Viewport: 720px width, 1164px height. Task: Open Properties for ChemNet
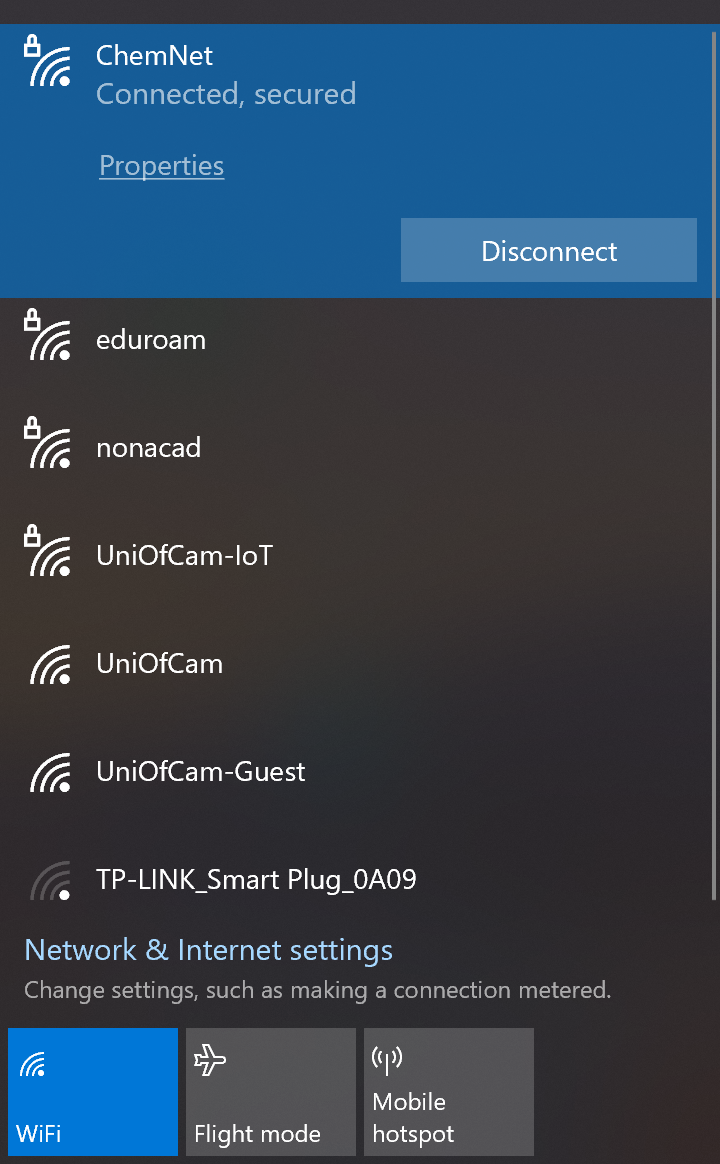(x=162, y=166)
